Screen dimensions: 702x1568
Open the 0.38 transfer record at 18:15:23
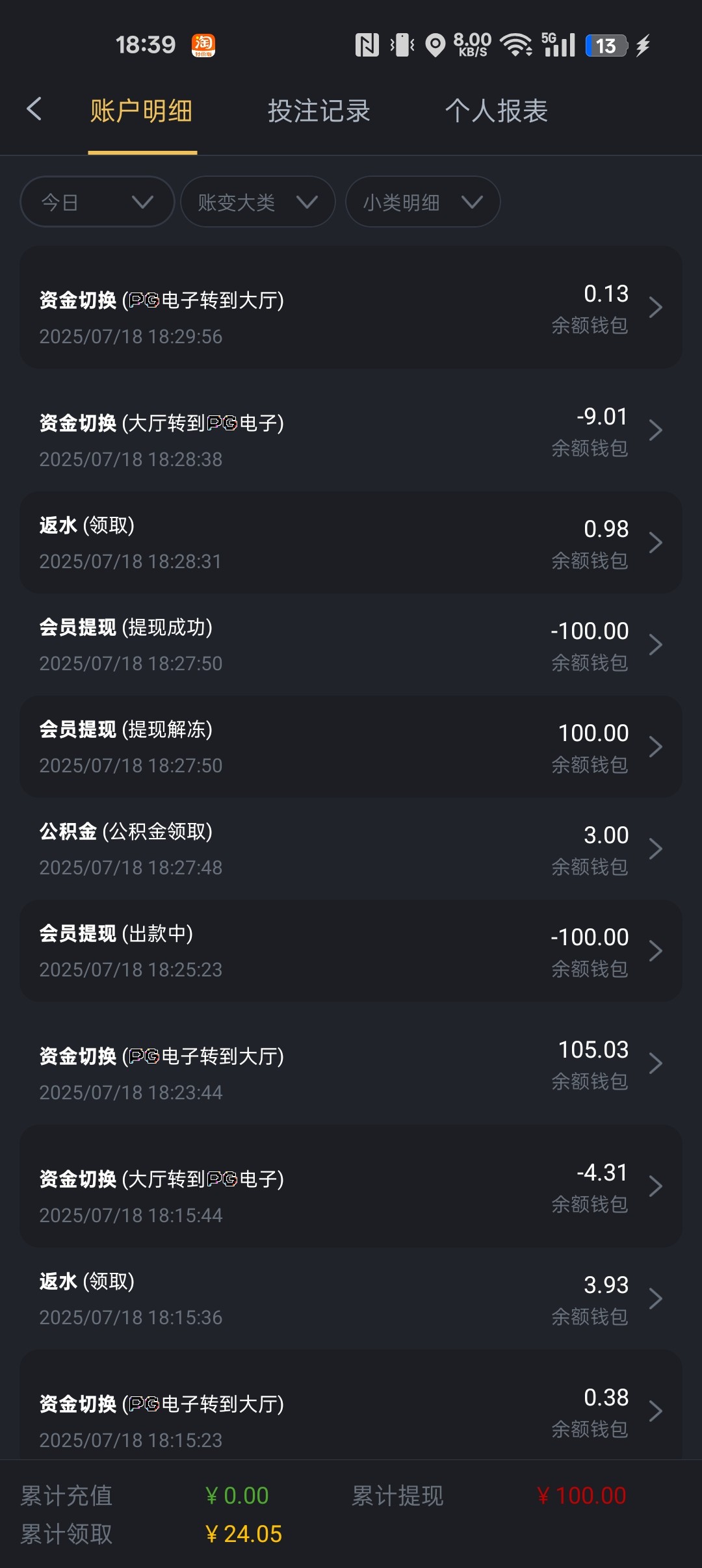click(x=351, y=1411)
